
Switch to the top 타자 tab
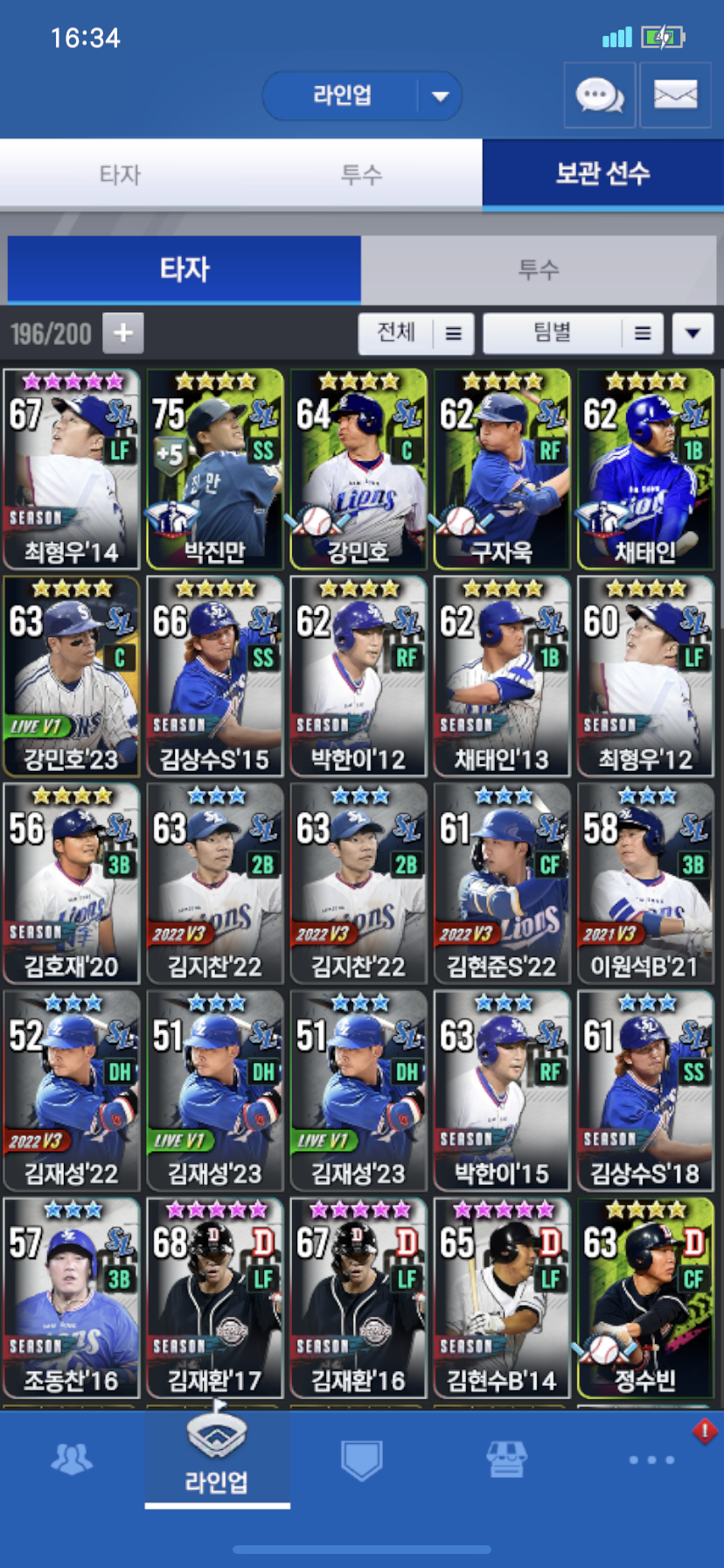click(120, 174)
